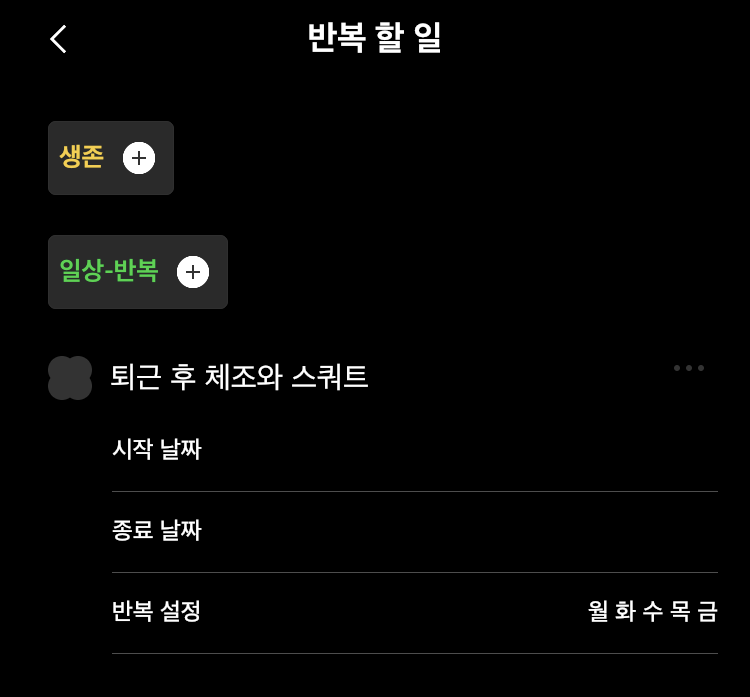Set the 시작 날짜 for the routine
This screenshot has height=697, width=750.
click(x=414, y=450)
